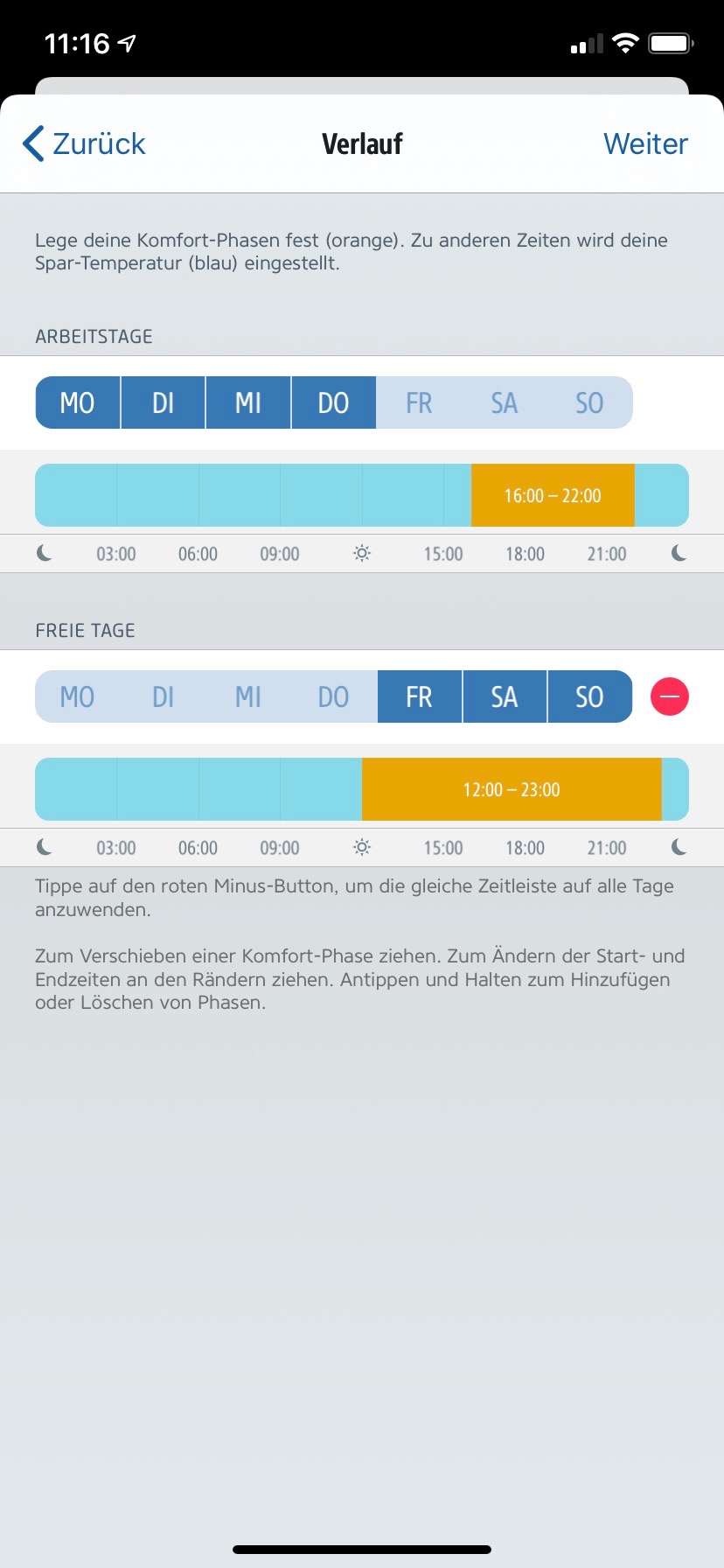Deselect DI in Arbeitstage
This screenshot has width=724, height=1568.
pos(163,402)
